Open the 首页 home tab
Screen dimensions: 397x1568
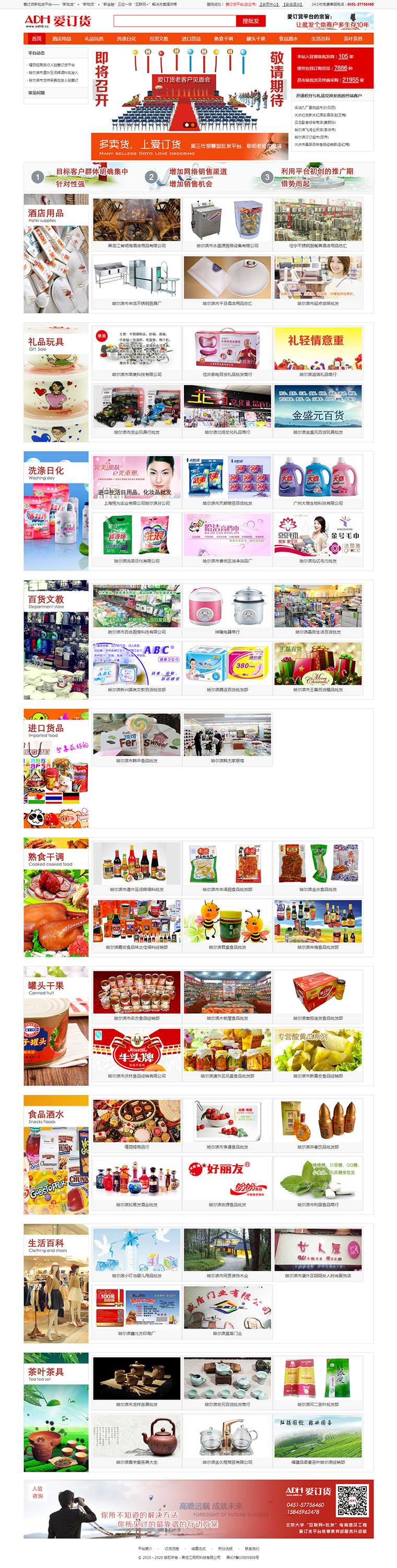click(37, 38)
